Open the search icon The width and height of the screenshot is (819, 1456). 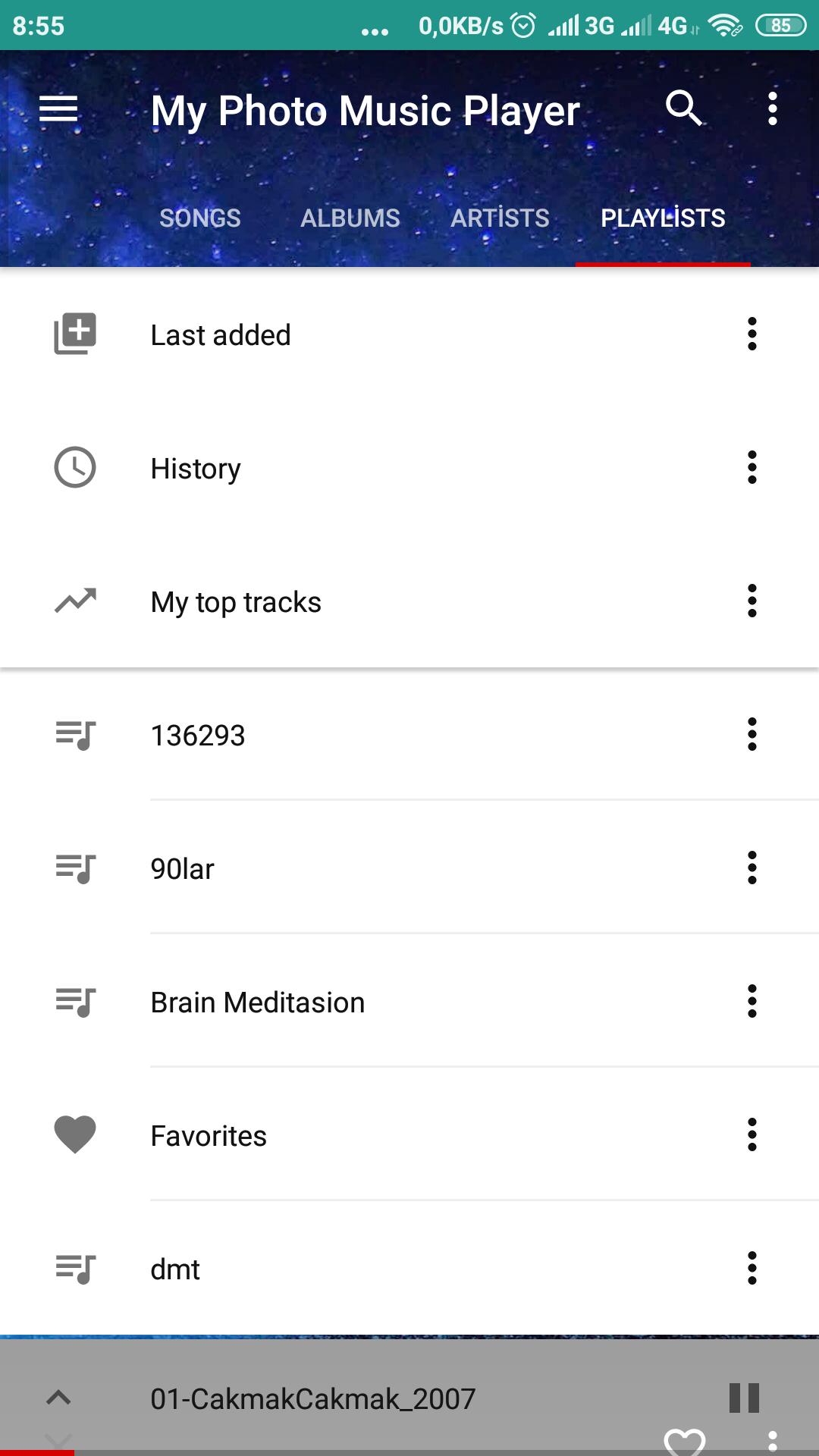pos(684,108)
